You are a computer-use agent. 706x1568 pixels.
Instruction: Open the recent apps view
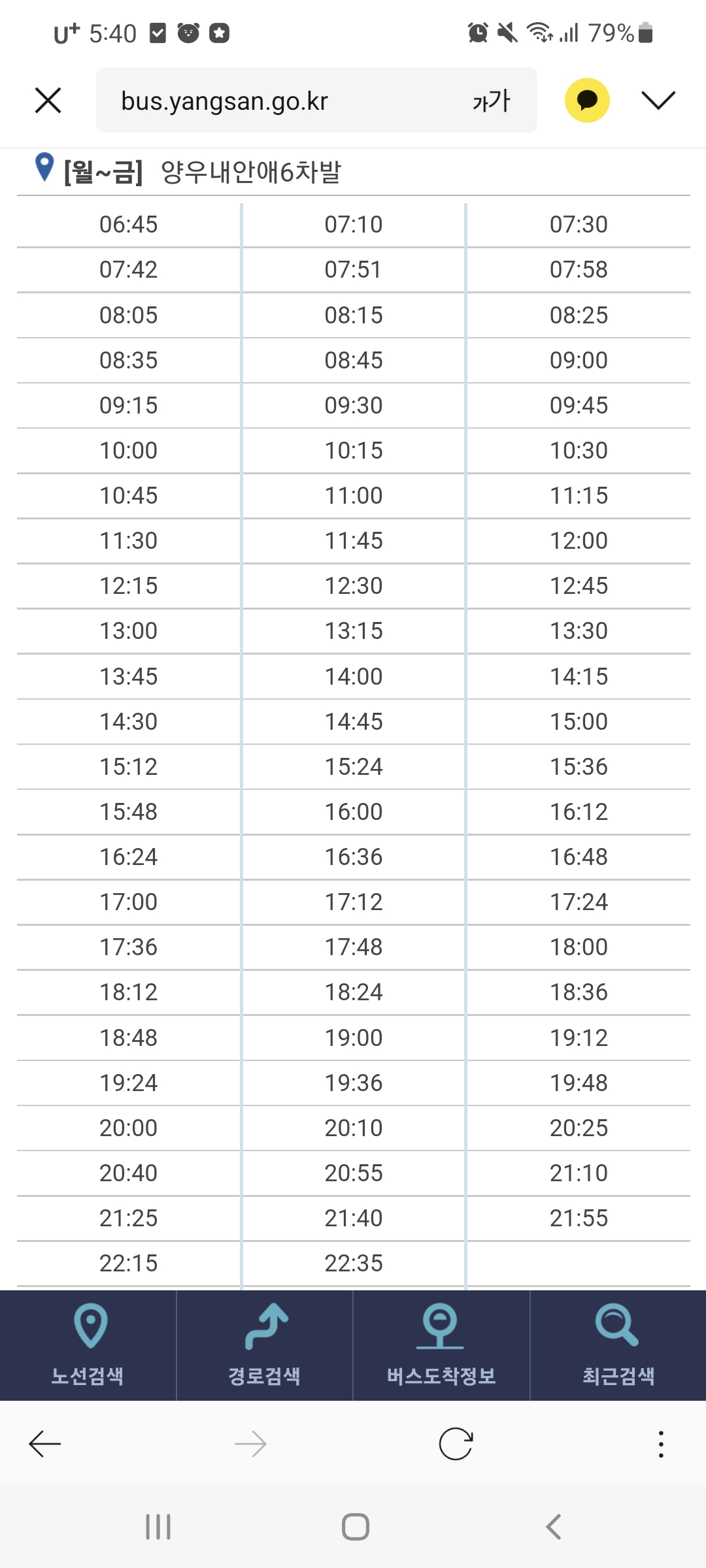(x=158, y=1527)
